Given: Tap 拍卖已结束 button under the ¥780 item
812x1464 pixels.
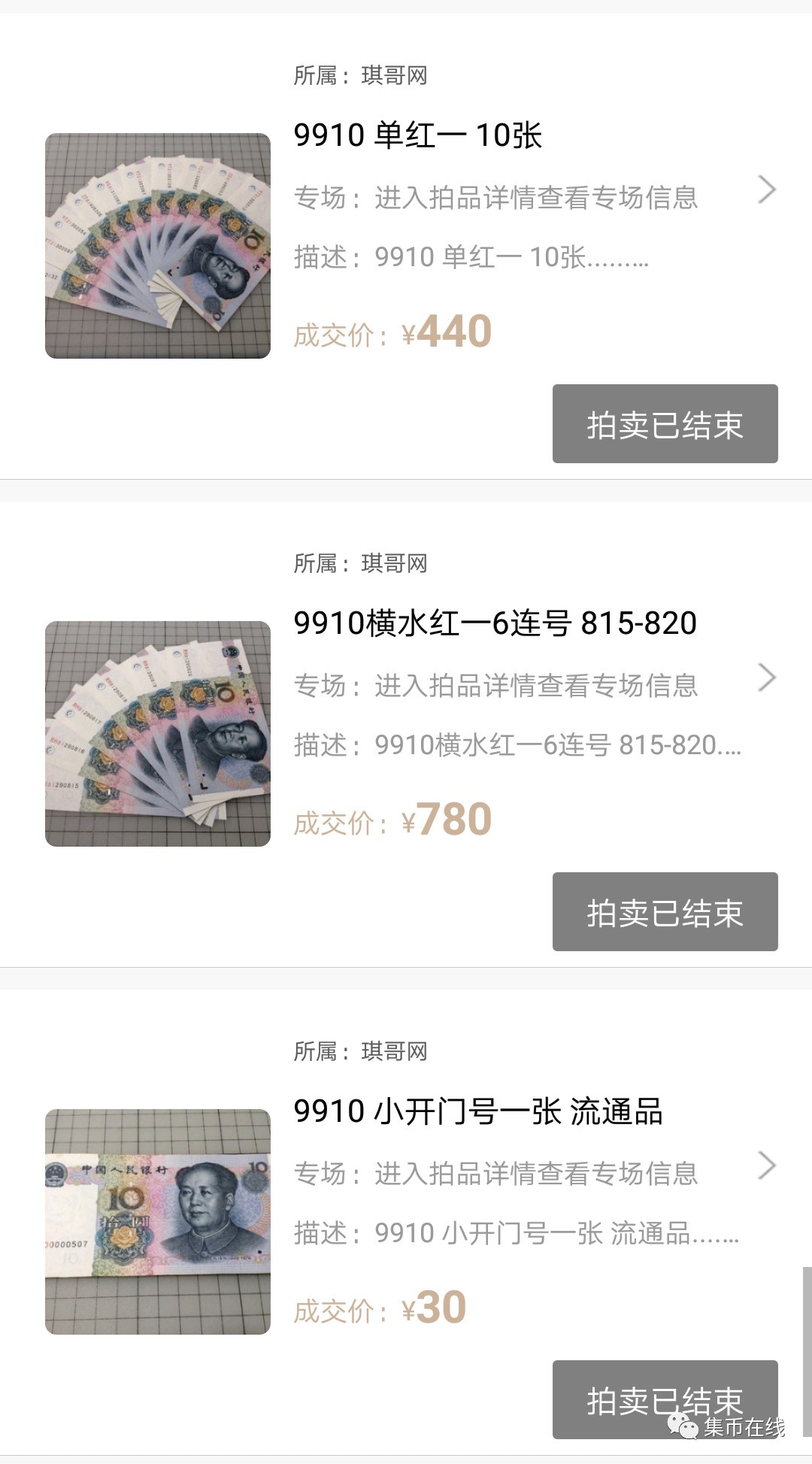Looking at the screenshot, I should [665, 912].
